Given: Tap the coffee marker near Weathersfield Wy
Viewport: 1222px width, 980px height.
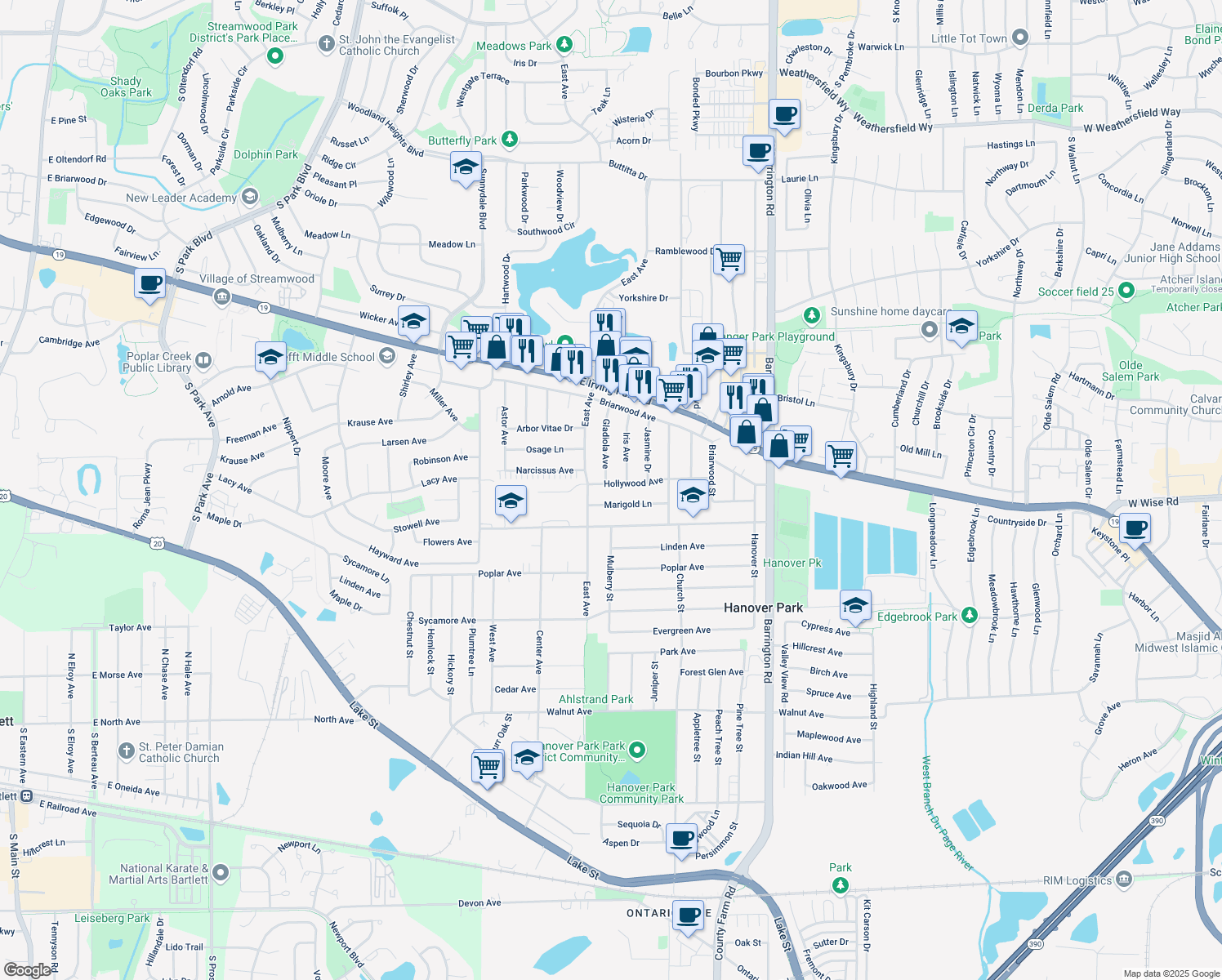Looking at the screenshot, I should 784,115.
